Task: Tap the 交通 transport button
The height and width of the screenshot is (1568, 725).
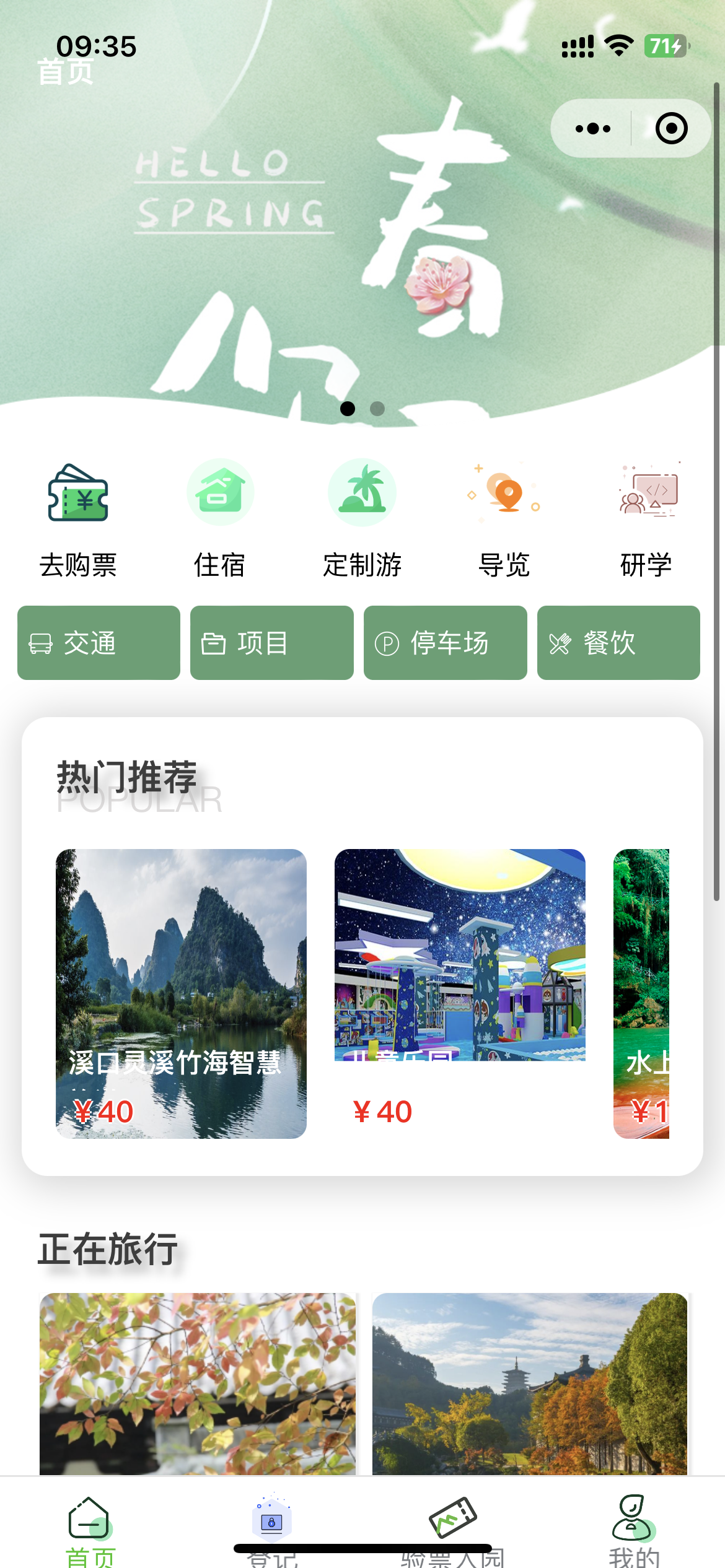Action: tap(99, 643)
